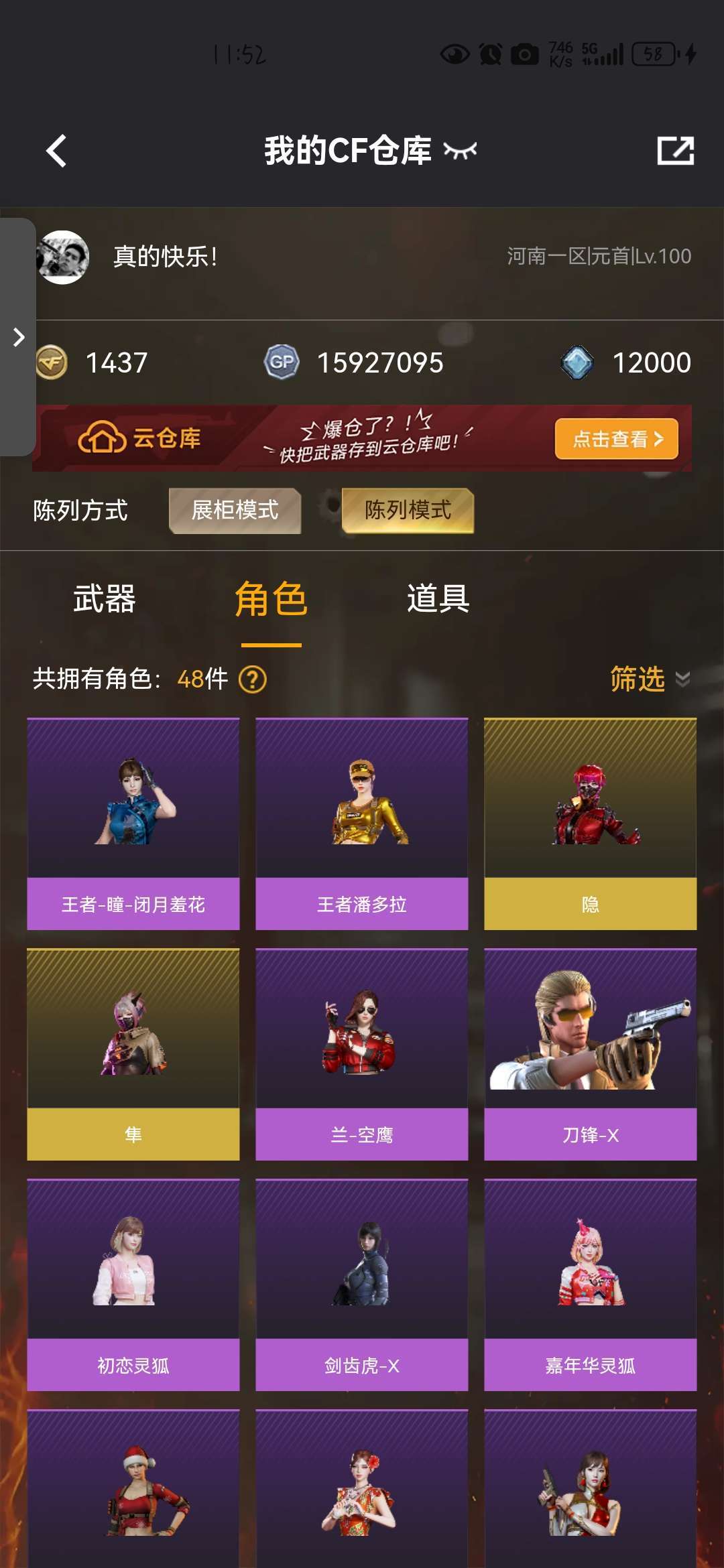
Task: Open character card 兰-空鹰
Action: 362,1055
